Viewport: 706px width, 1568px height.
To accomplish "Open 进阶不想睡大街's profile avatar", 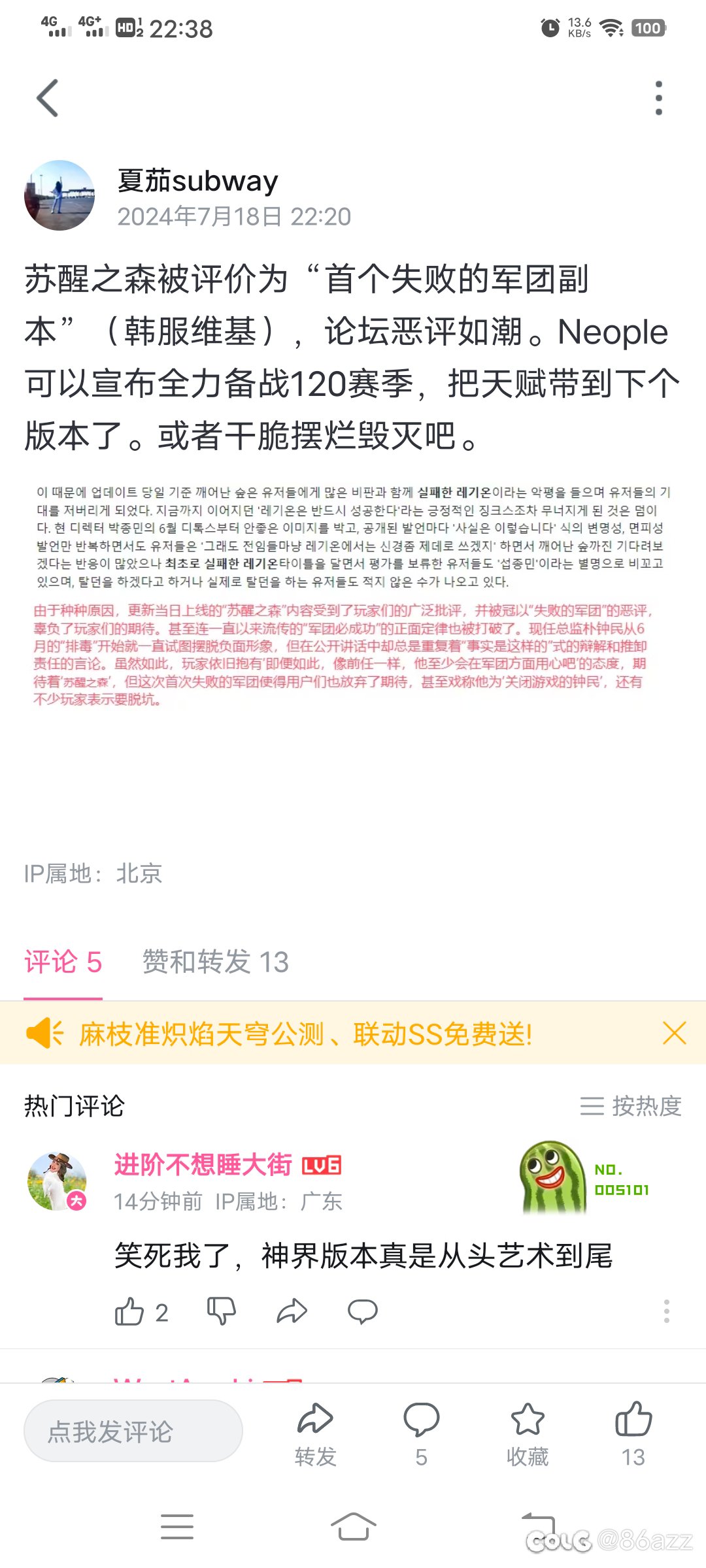I will 58,1181.
